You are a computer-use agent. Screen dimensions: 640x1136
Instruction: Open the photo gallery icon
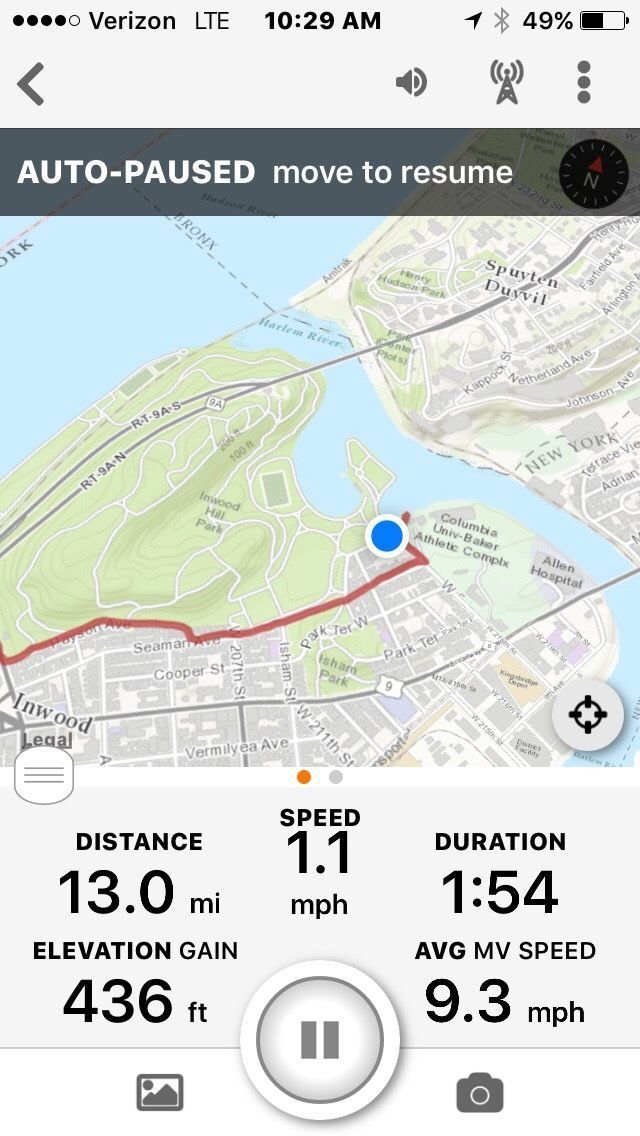pyautogui.click(x=160, y=1092)
